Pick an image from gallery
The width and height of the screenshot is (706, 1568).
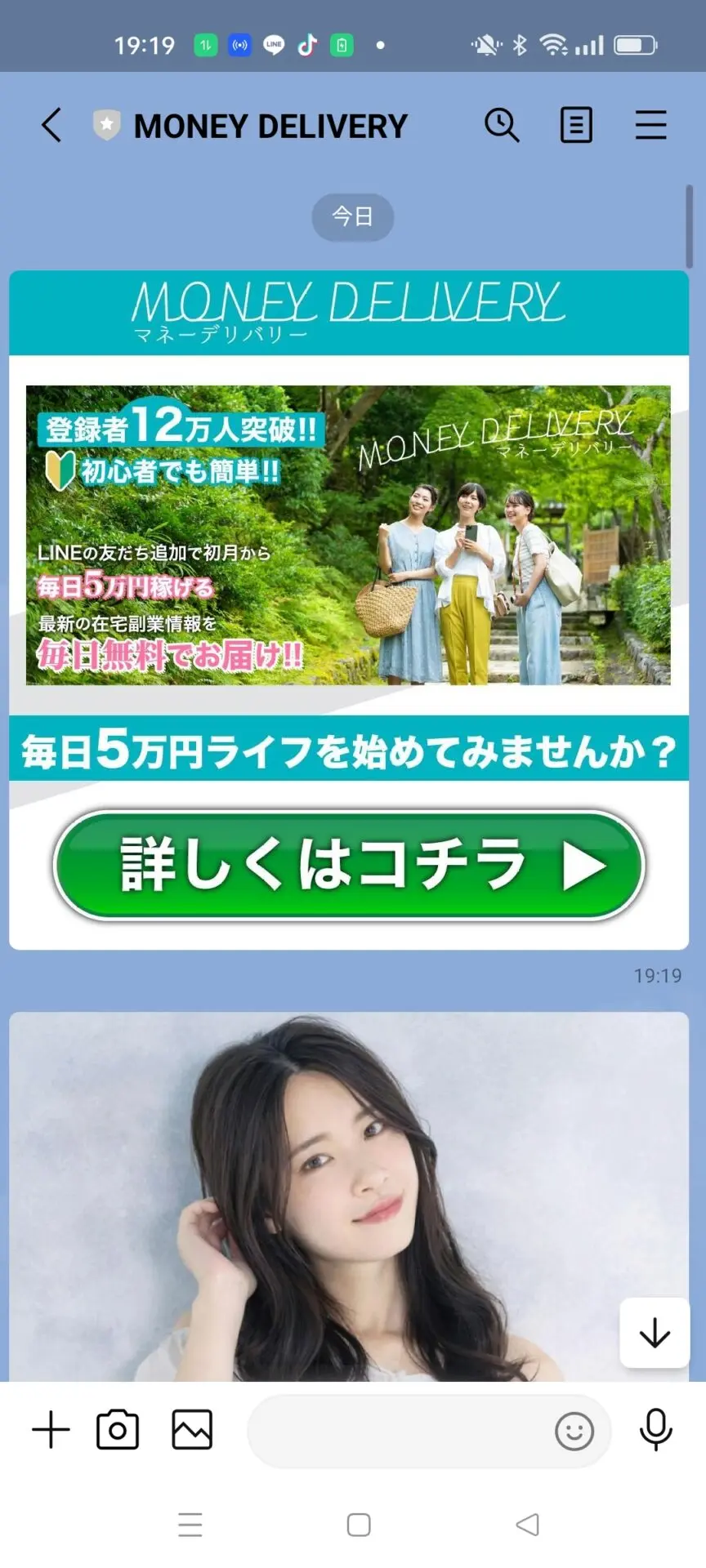point(192,1430)
